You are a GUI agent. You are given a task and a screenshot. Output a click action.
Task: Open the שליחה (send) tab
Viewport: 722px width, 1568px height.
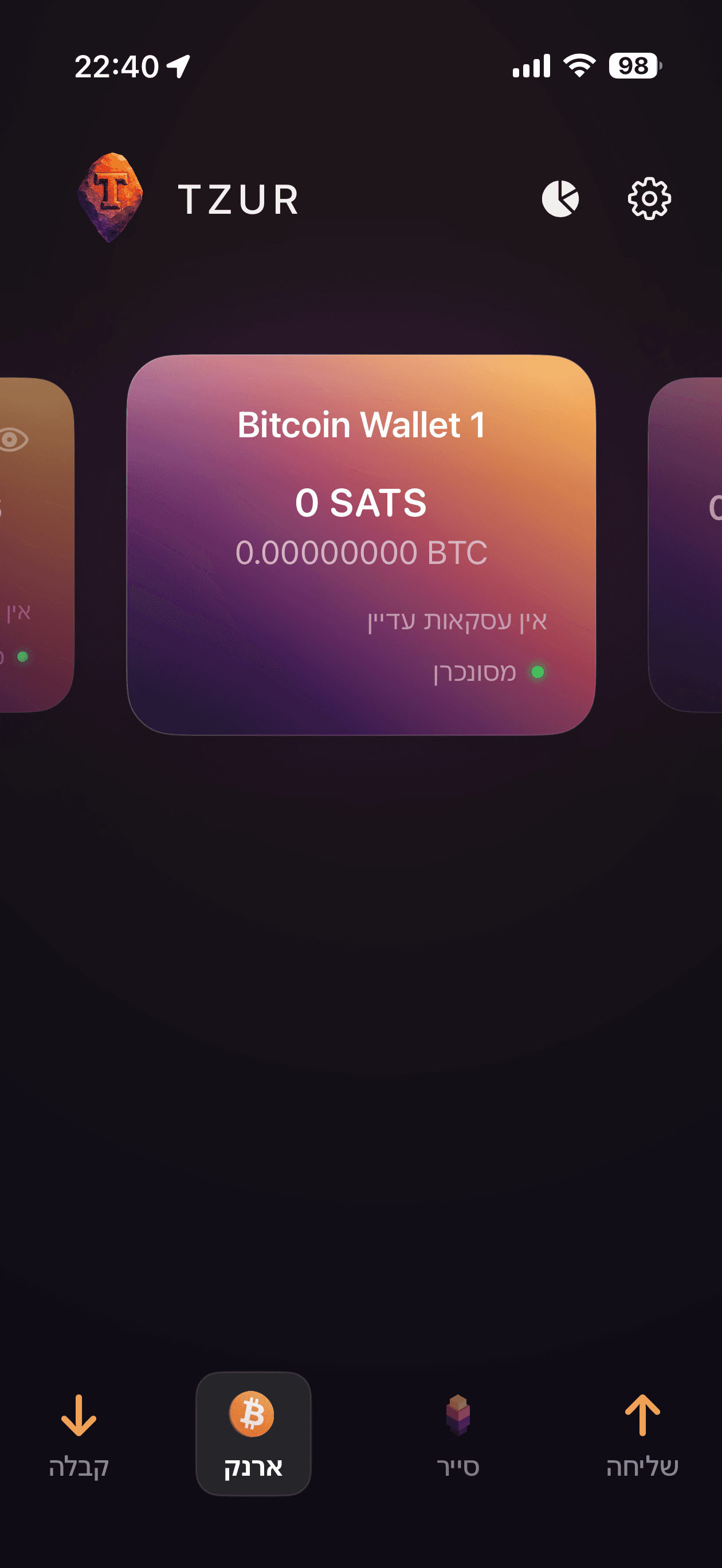642,1434
